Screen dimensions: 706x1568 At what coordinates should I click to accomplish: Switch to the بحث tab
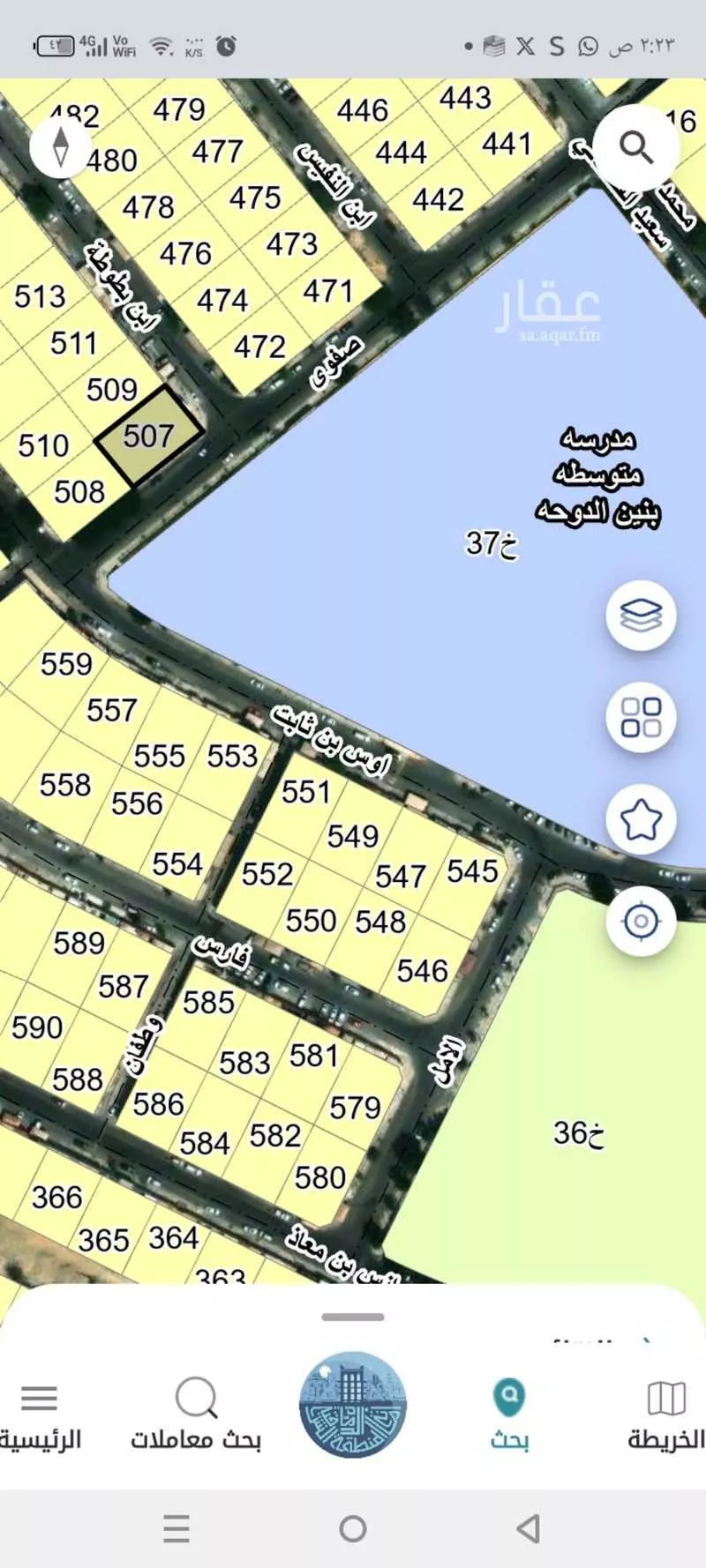[509, 1415]
